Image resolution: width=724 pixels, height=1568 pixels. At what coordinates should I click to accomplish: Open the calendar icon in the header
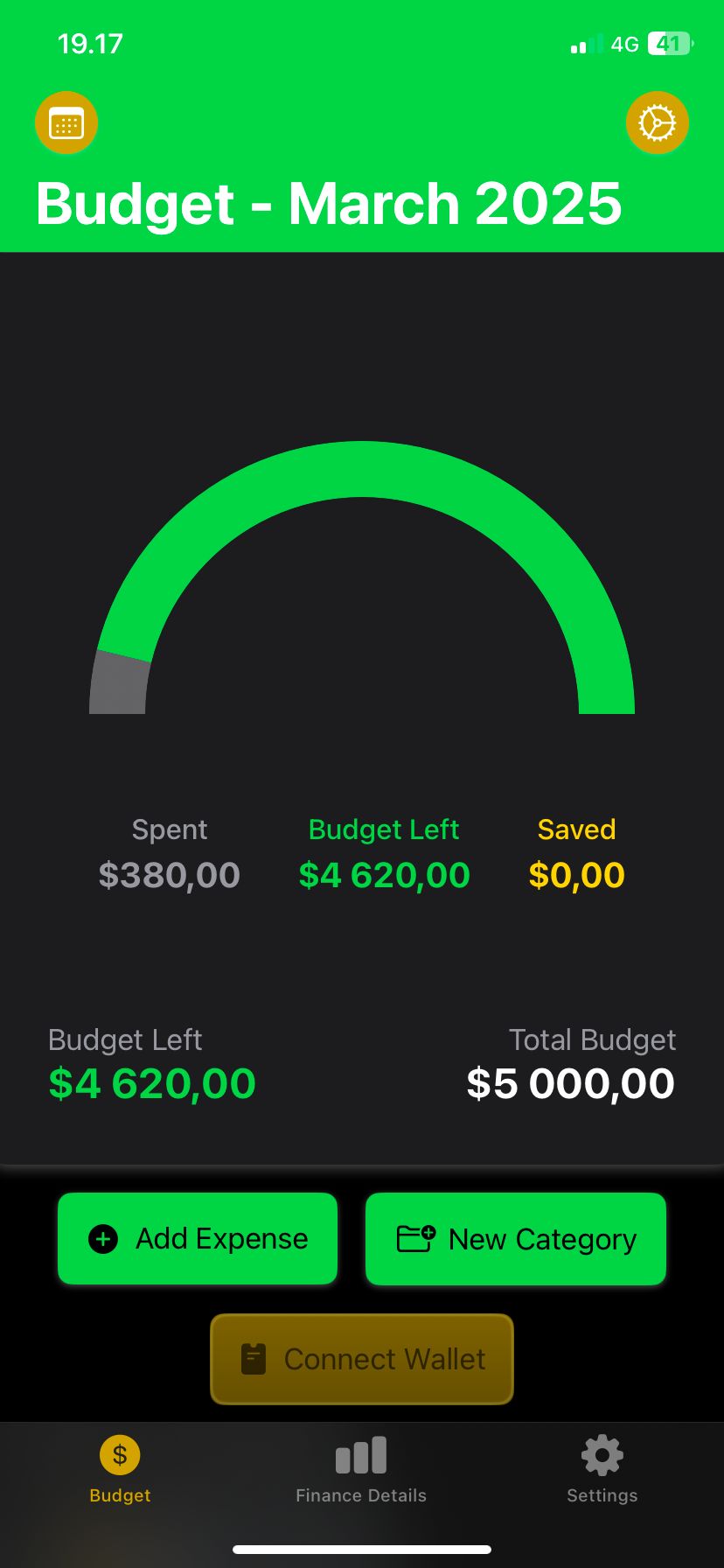pos(66,122)
